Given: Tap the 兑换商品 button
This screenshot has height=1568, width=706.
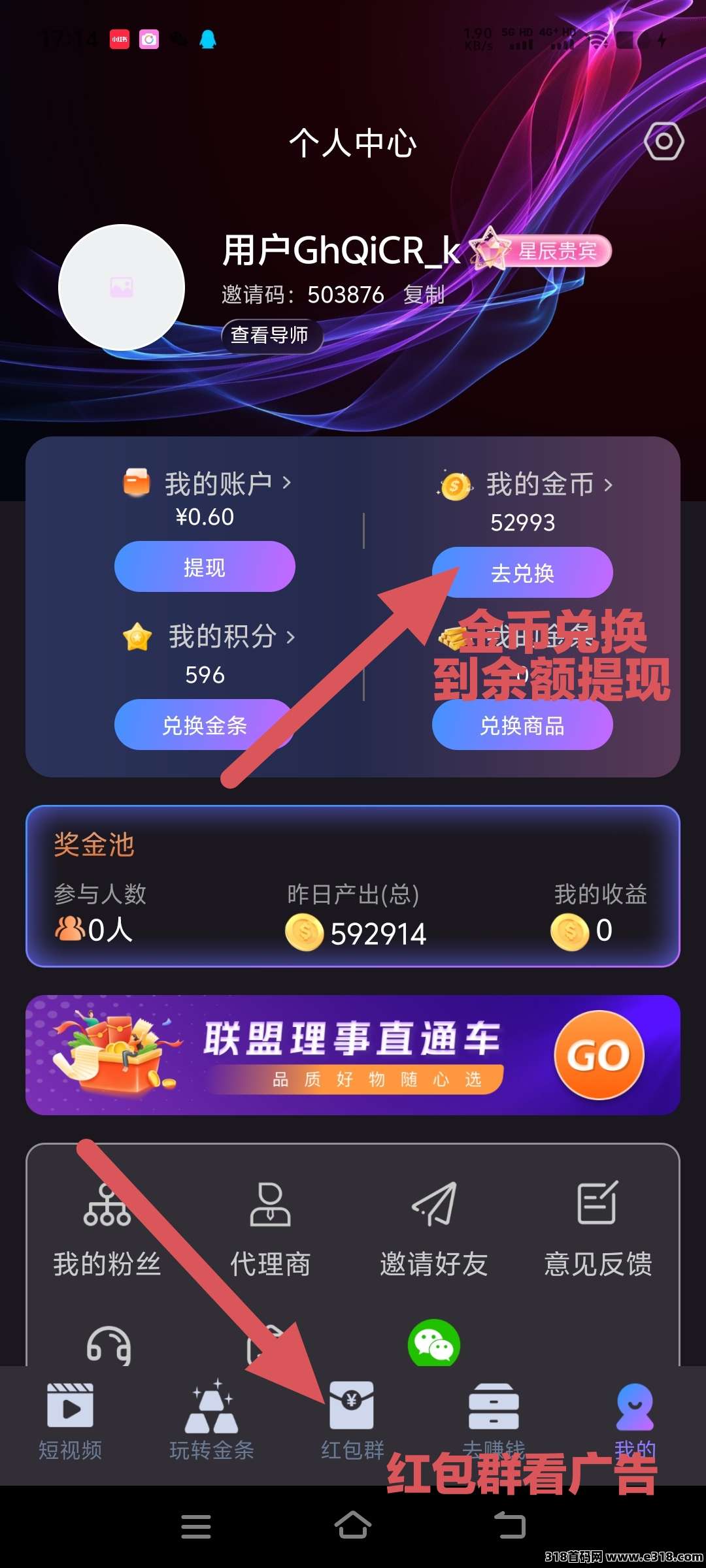Looking at the screenshot, I should (522, 725).
